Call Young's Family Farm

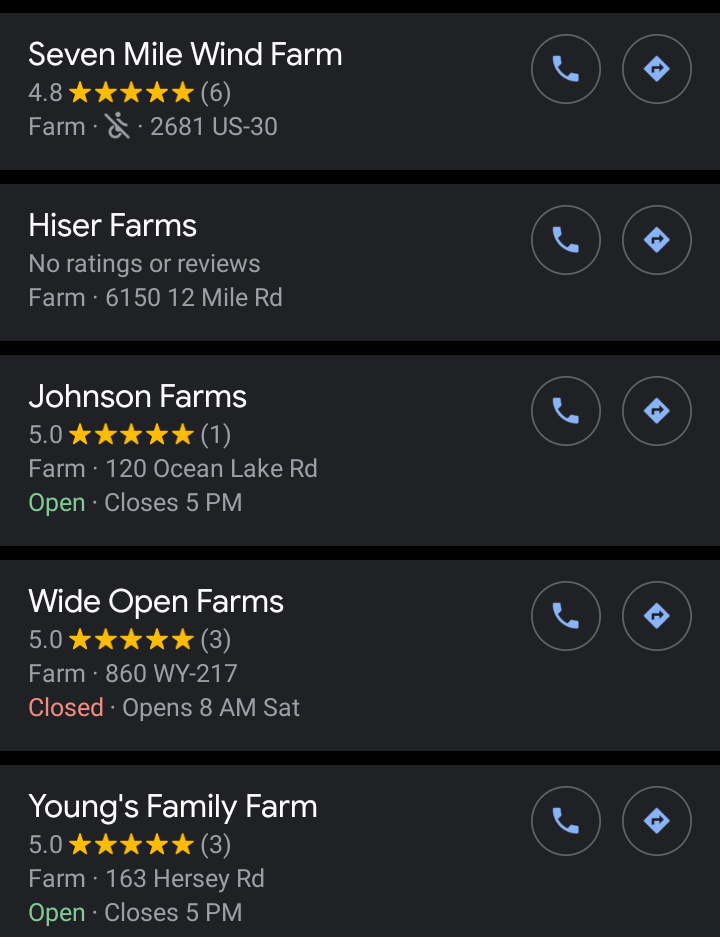pos(566,821)
